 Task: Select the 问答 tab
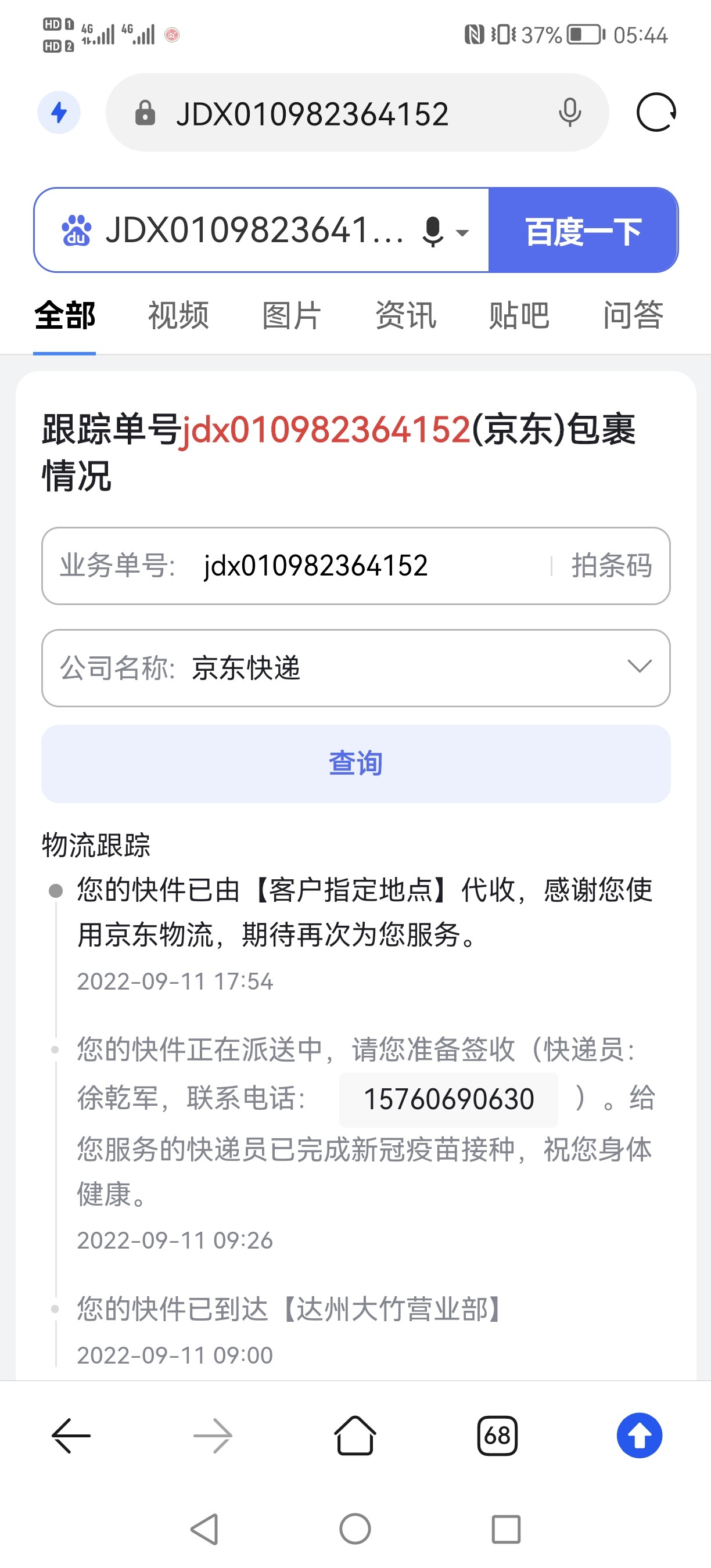pos(633,315)
